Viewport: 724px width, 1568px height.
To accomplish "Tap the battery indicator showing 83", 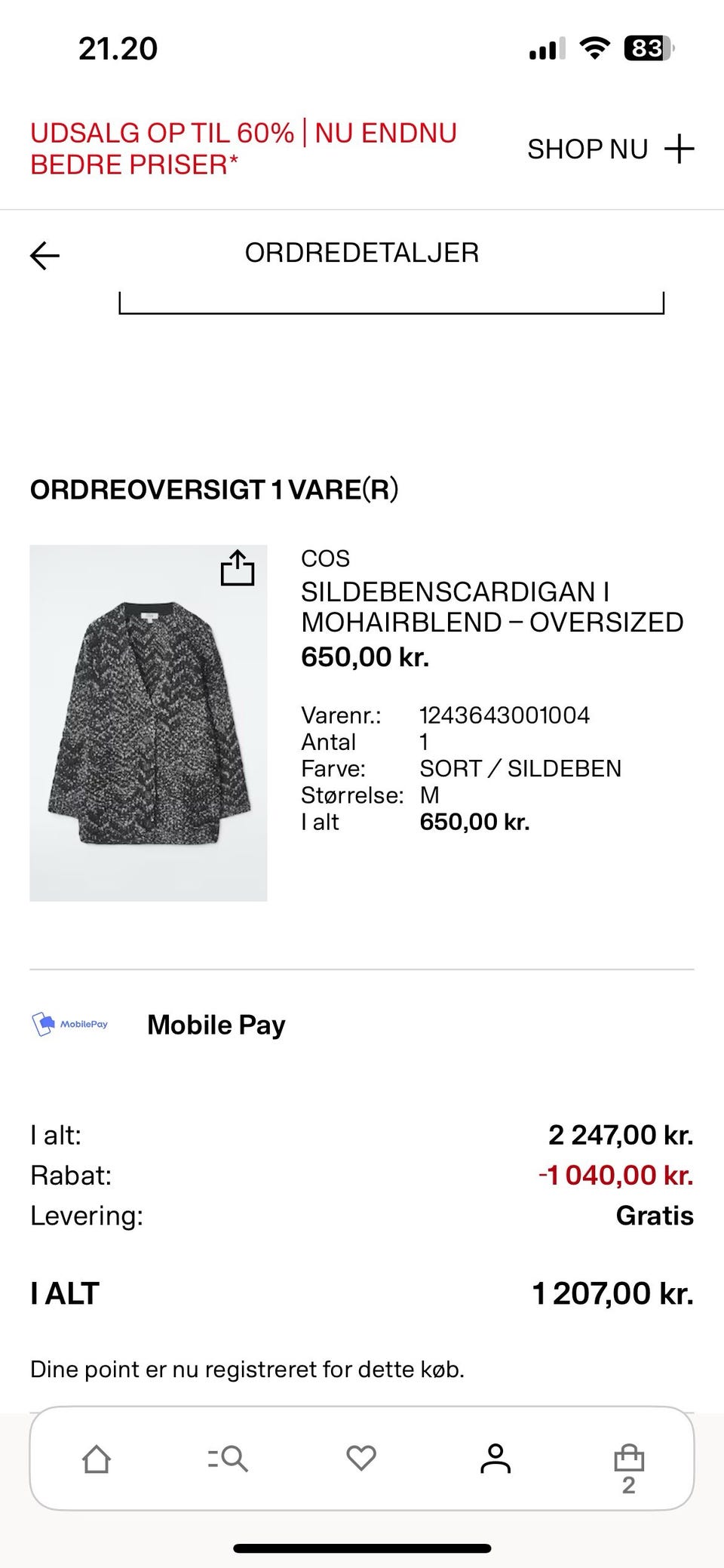I will tap(646, 47).
